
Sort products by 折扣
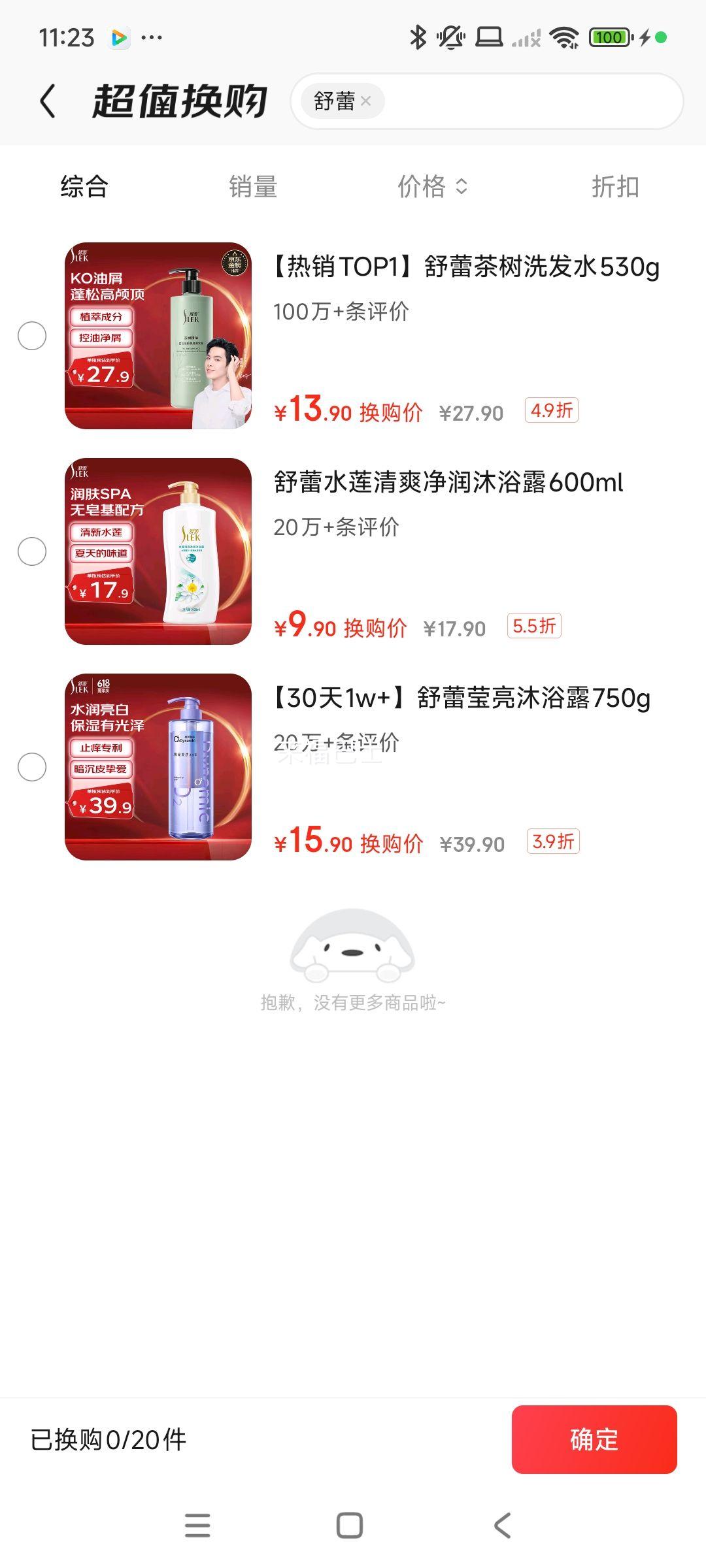[614, 187]
